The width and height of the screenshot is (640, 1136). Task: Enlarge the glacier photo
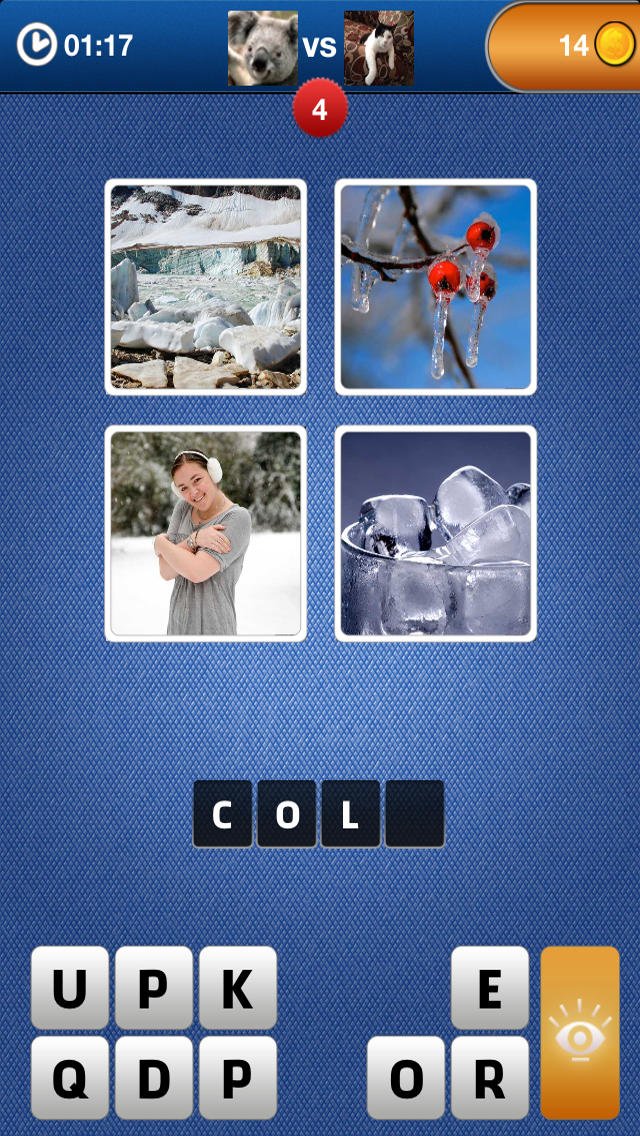(206, 287)
